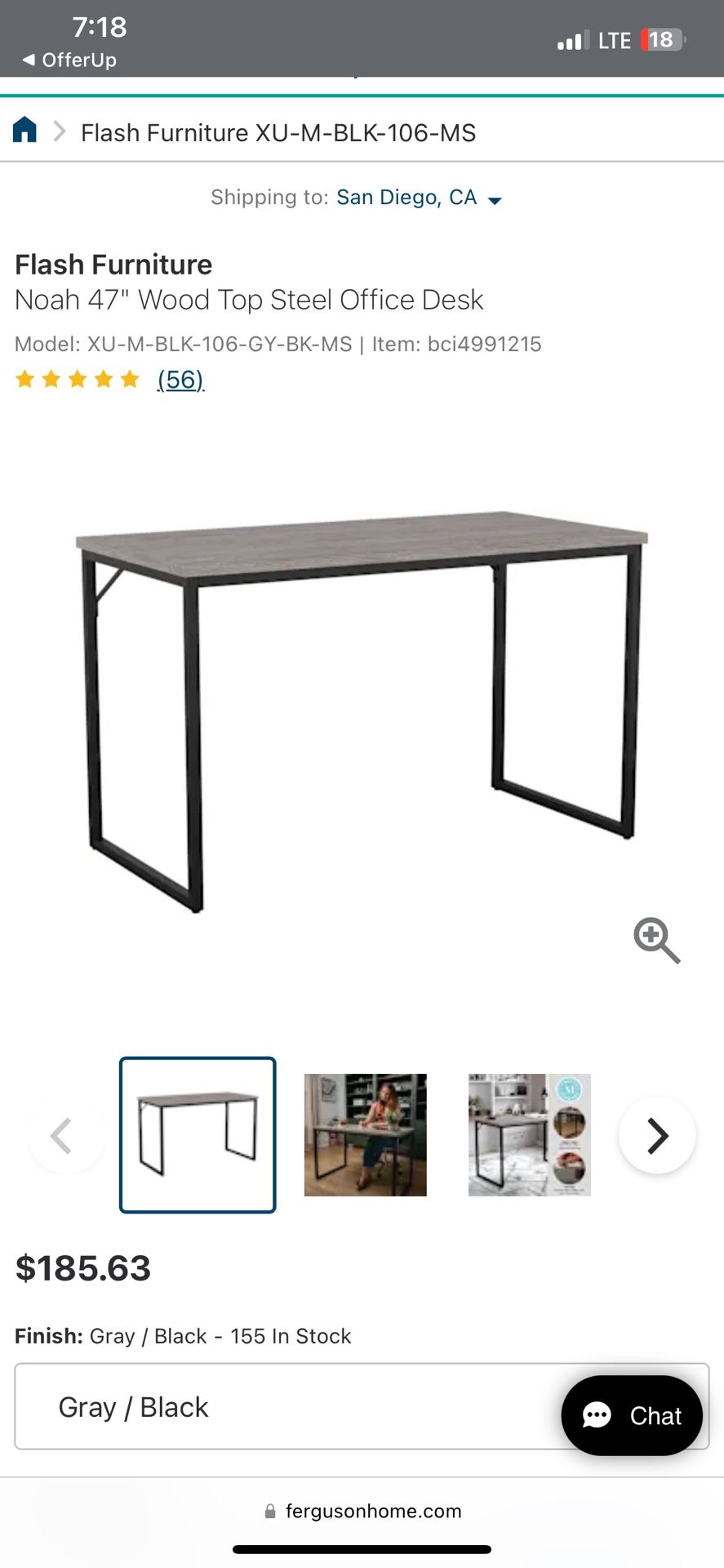This screenshot has width=724, height=1568.
Task: Return to OfferUp via status bar link
Action: click(68, 59)
